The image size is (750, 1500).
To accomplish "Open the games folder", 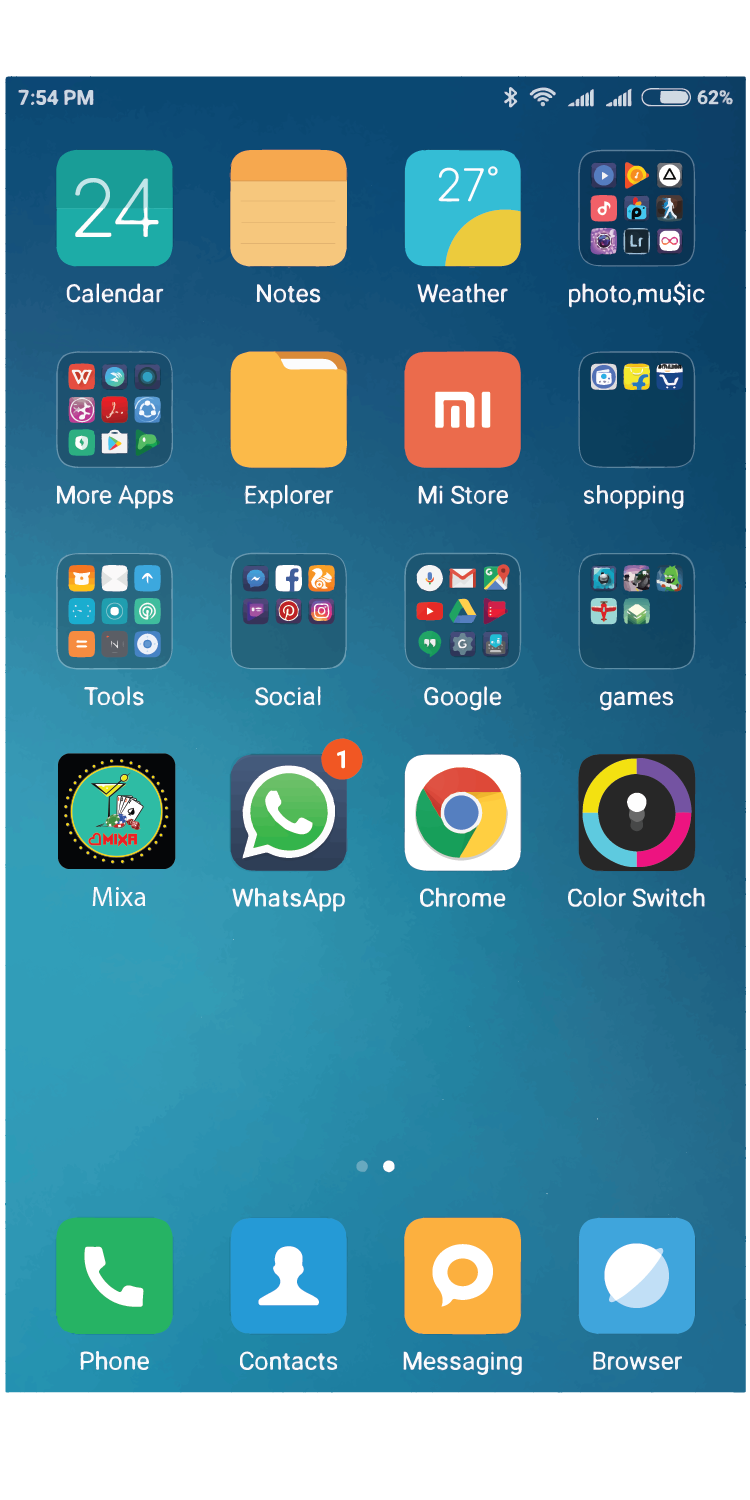I will [x=636, y=611].
